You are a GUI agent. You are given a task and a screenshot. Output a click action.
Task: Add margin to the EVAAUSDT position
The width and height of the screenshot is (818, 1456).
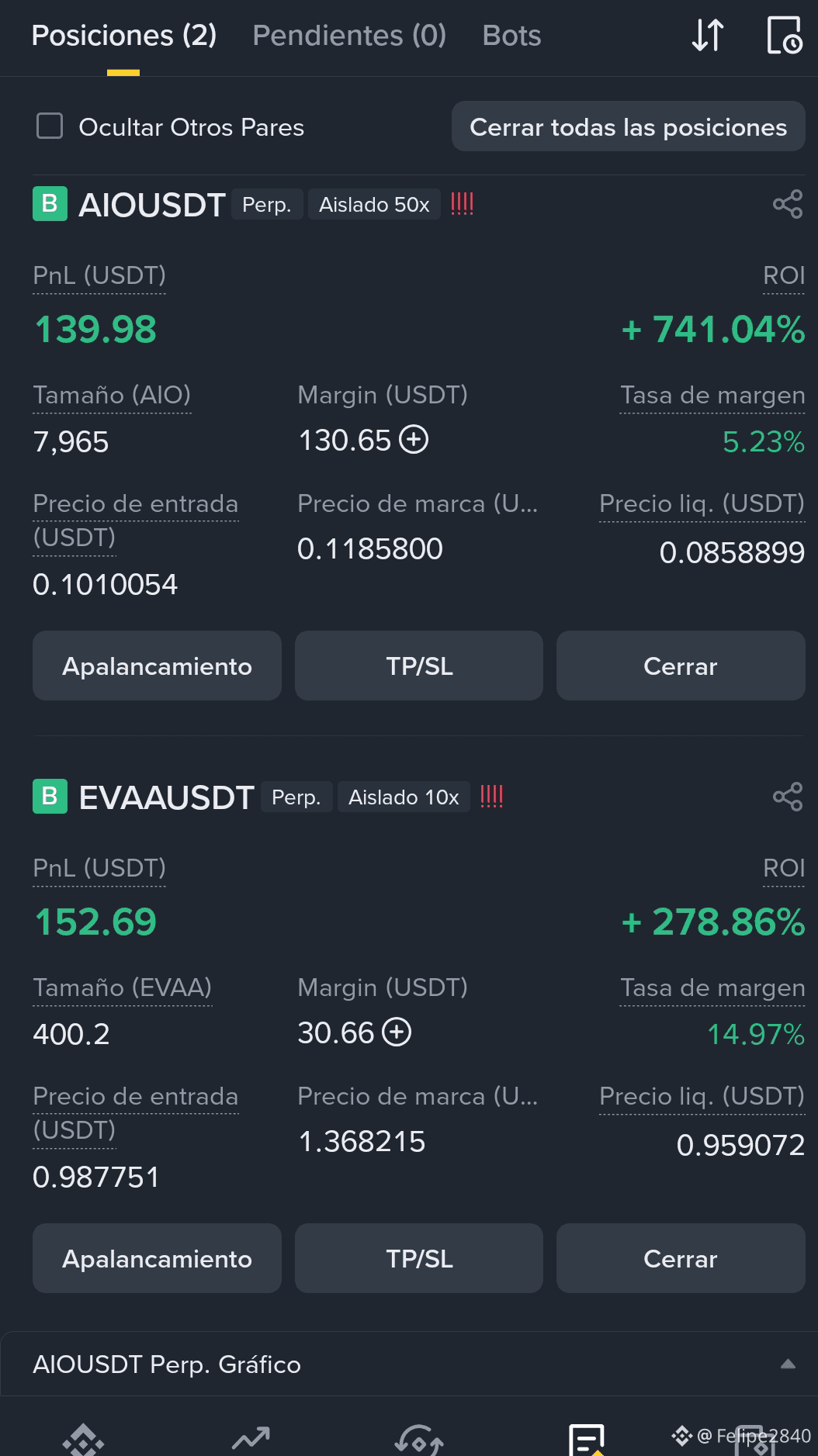397,1032
